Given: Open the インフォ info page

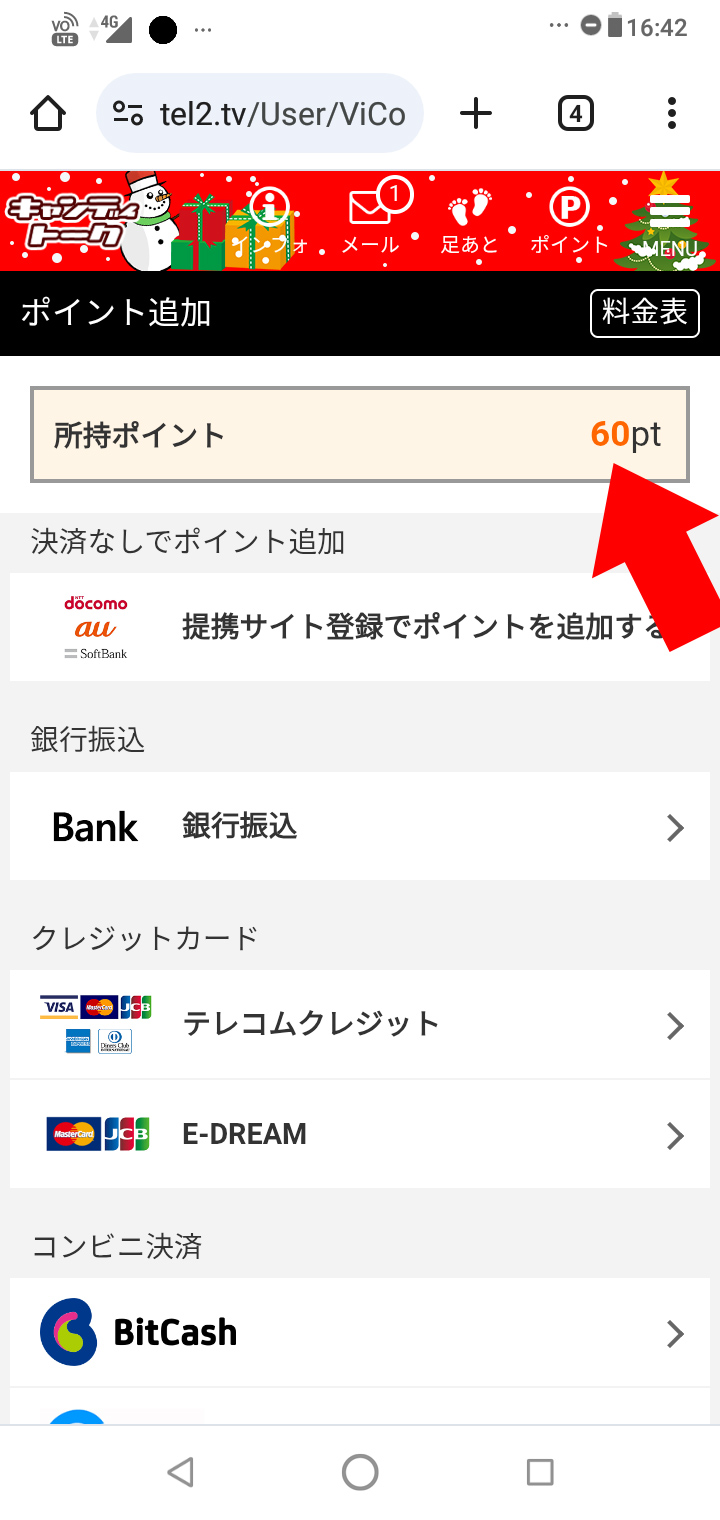Looking at the screenshot, I should [270, 222].
